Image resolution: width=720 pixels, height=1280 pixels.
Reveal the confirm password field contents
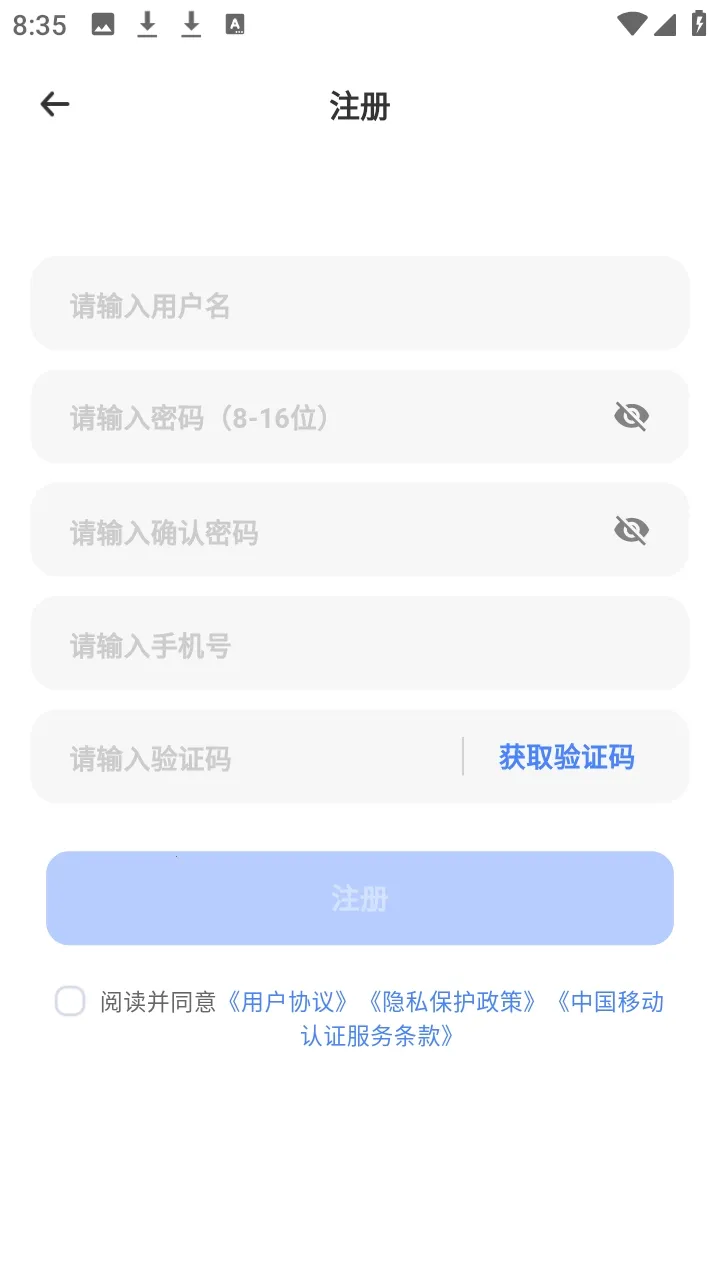coord(631,530)
